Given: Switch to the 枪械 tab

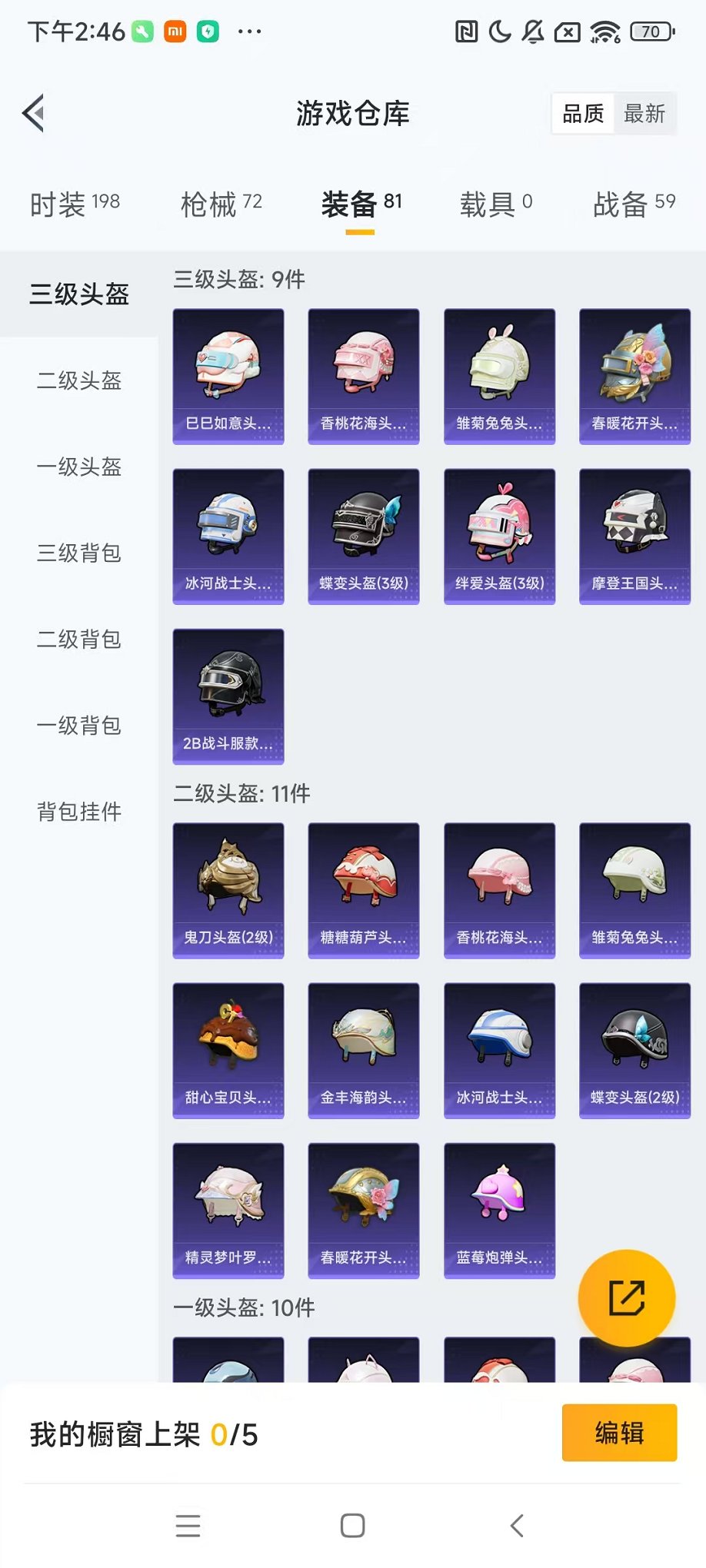Looking at the screenshot, I should tap(221, 204).
